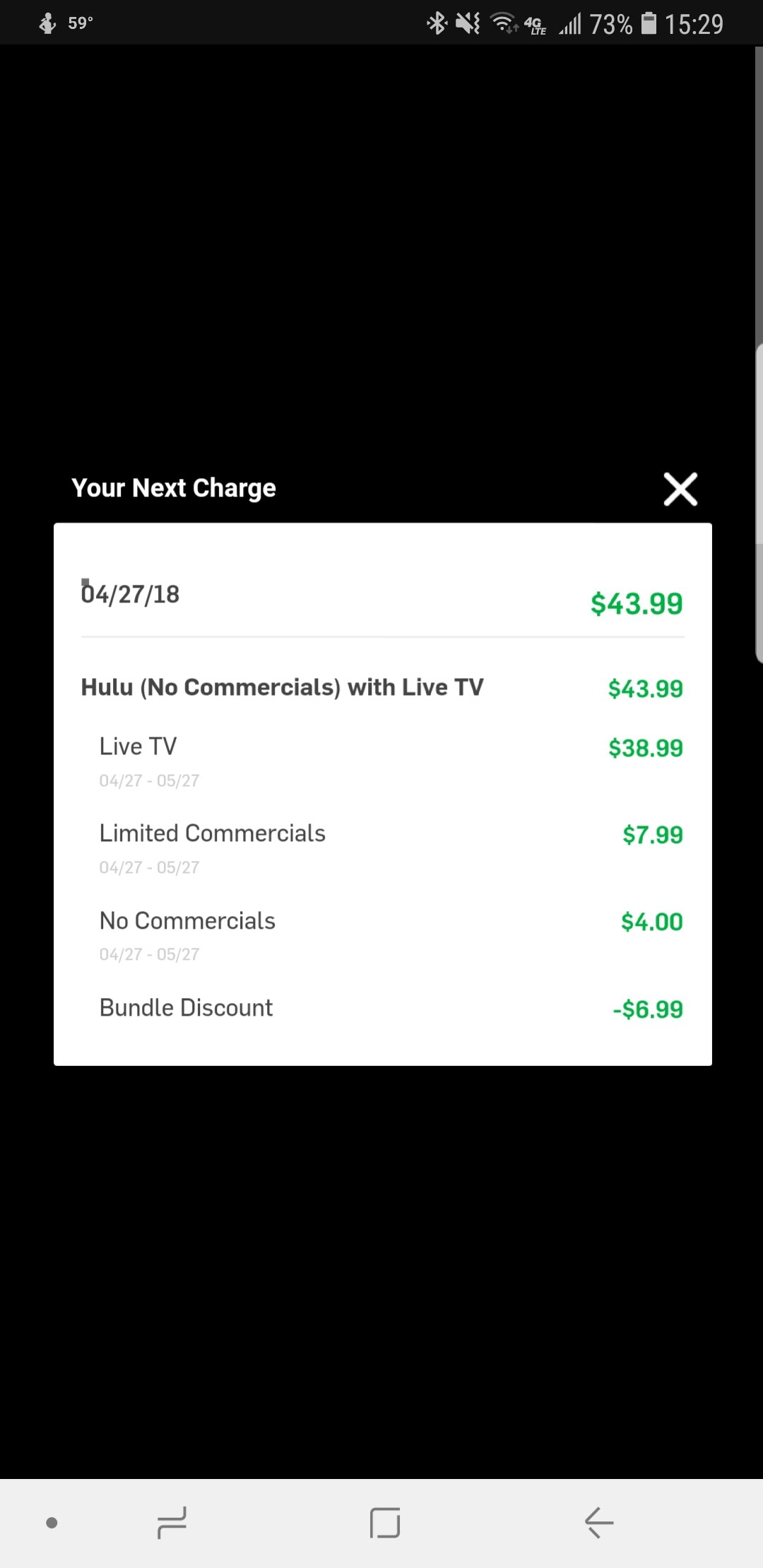Go to the home screen
The image size is (763, 1568).
tap(385, 1522)
